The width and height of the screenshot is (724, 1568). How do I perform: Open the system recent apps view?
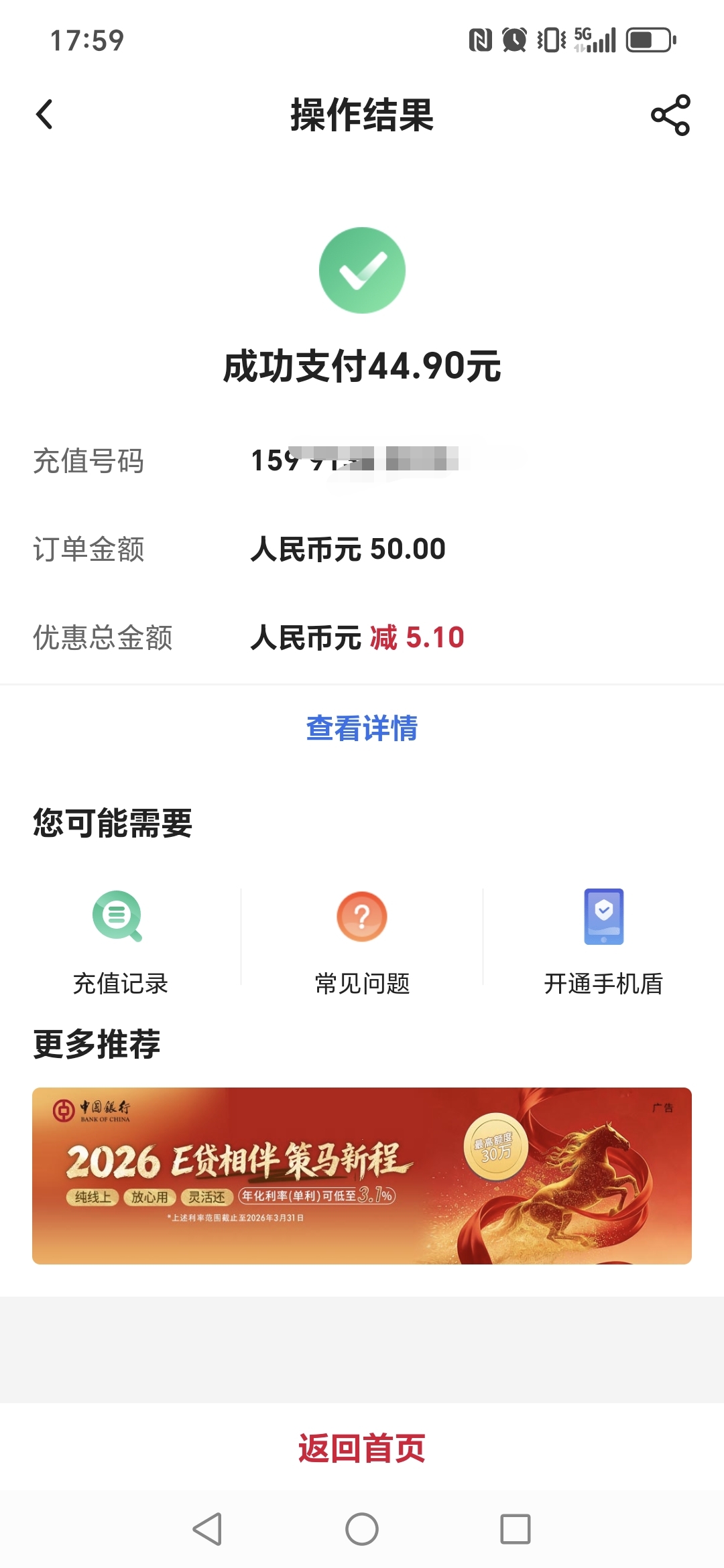pos(515,1529)
